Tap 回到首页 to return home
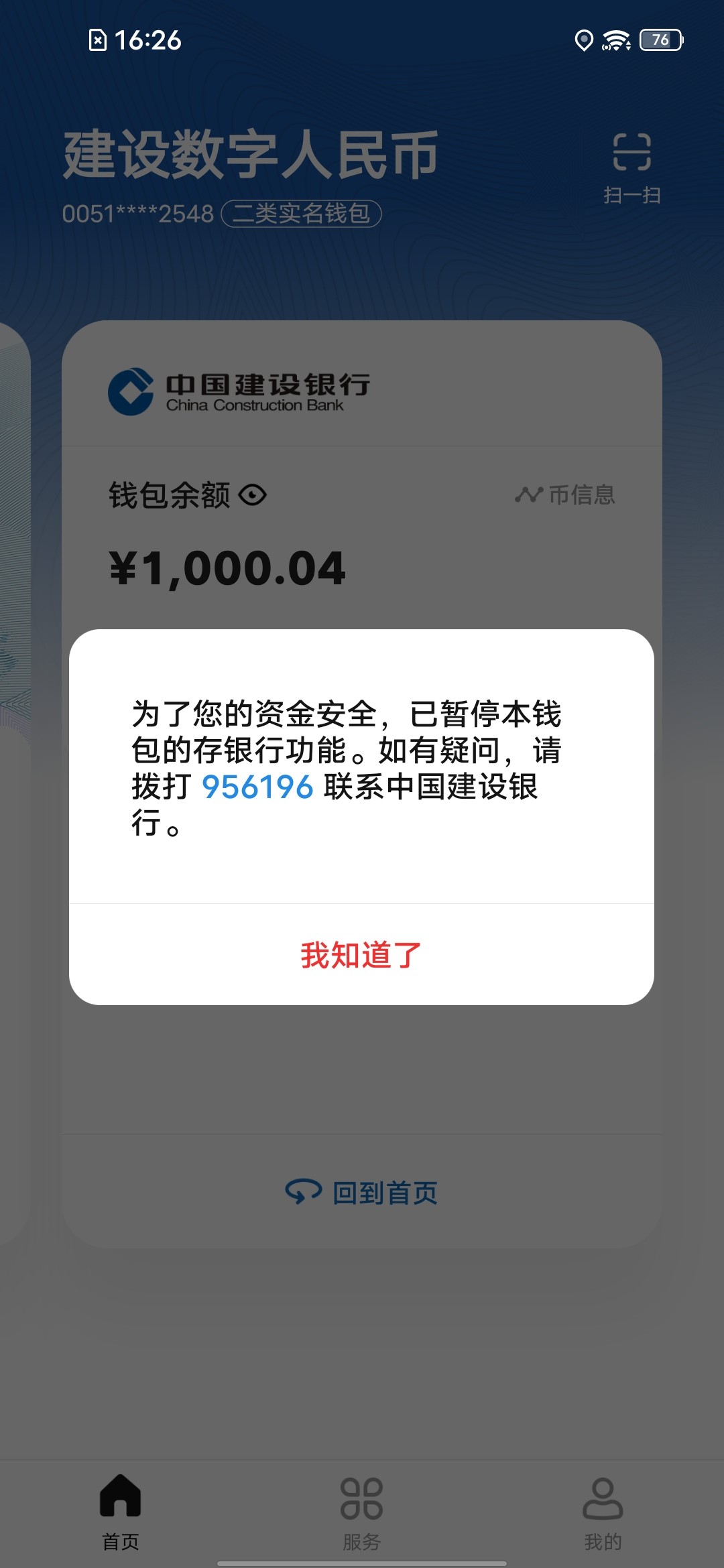 coord(361,1192)
